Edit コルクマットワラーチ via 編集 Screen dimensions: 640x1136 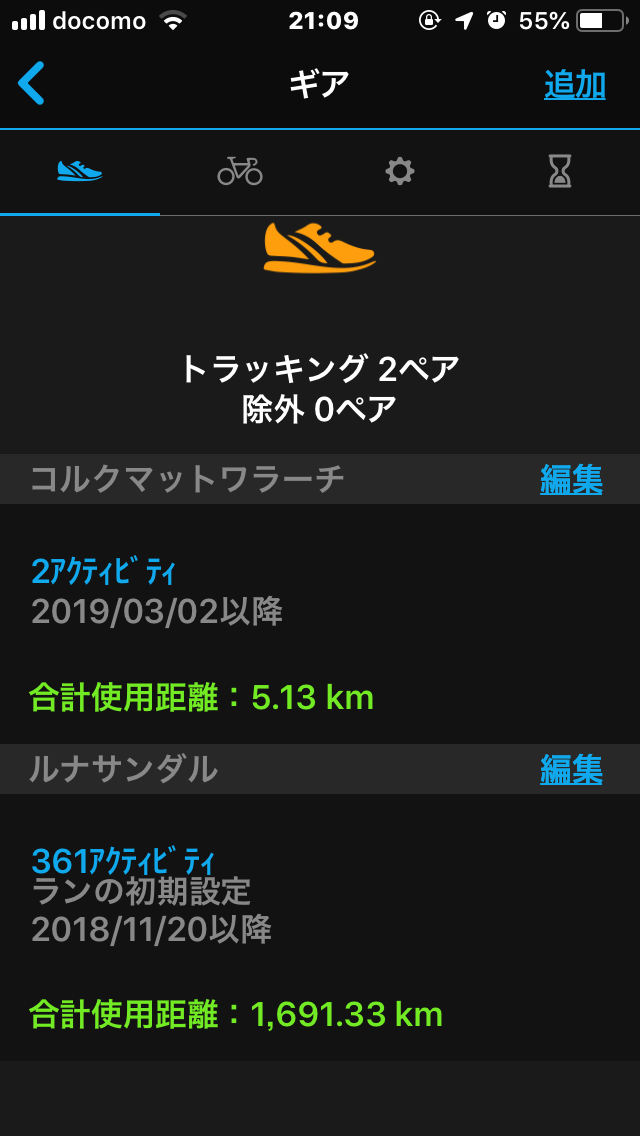[x=571, y=480]
